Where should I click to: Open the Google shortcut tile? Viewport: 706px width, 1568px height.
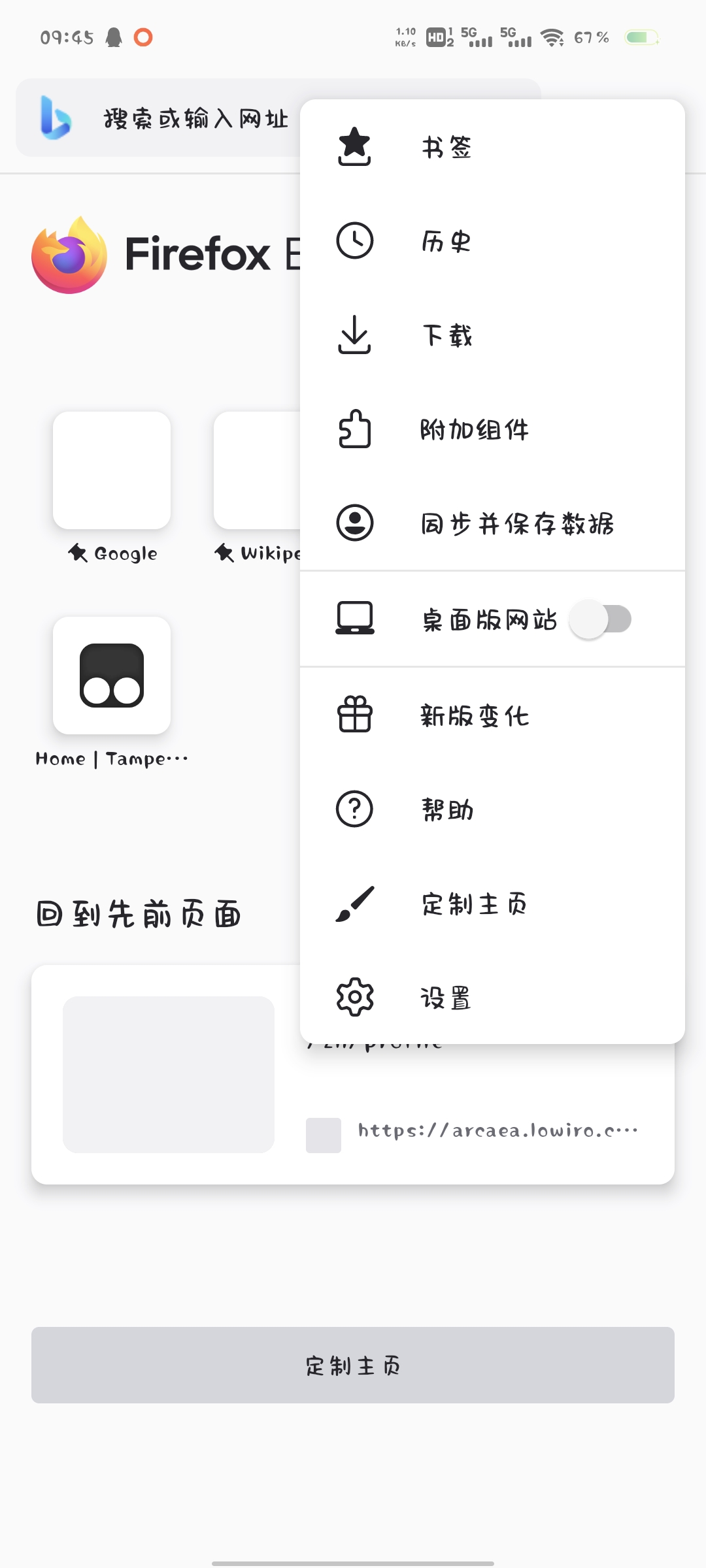112,470
